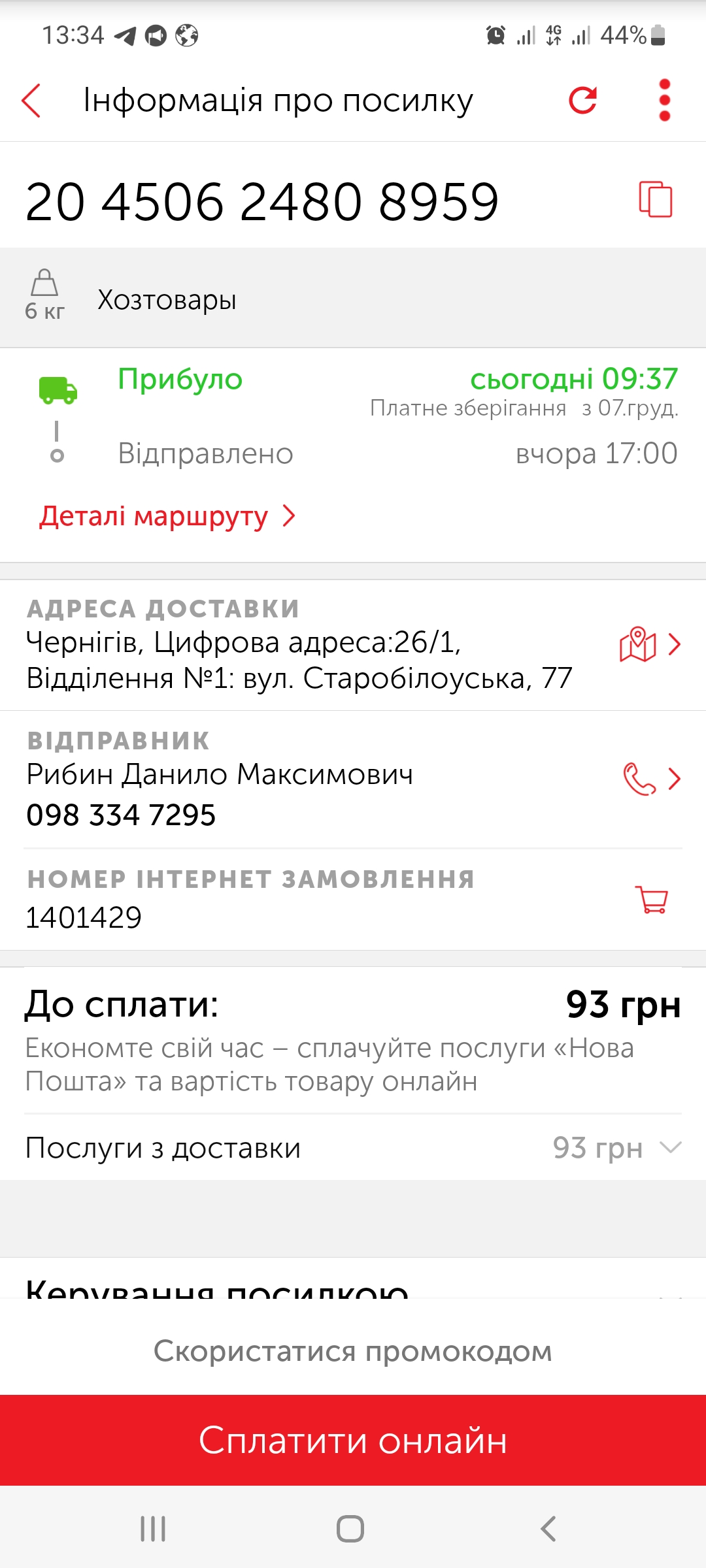Viewport: 706px width, 1568px height.
Task: Pay online with Сплатити онлайн button
Action: [x=353, y=1441]
